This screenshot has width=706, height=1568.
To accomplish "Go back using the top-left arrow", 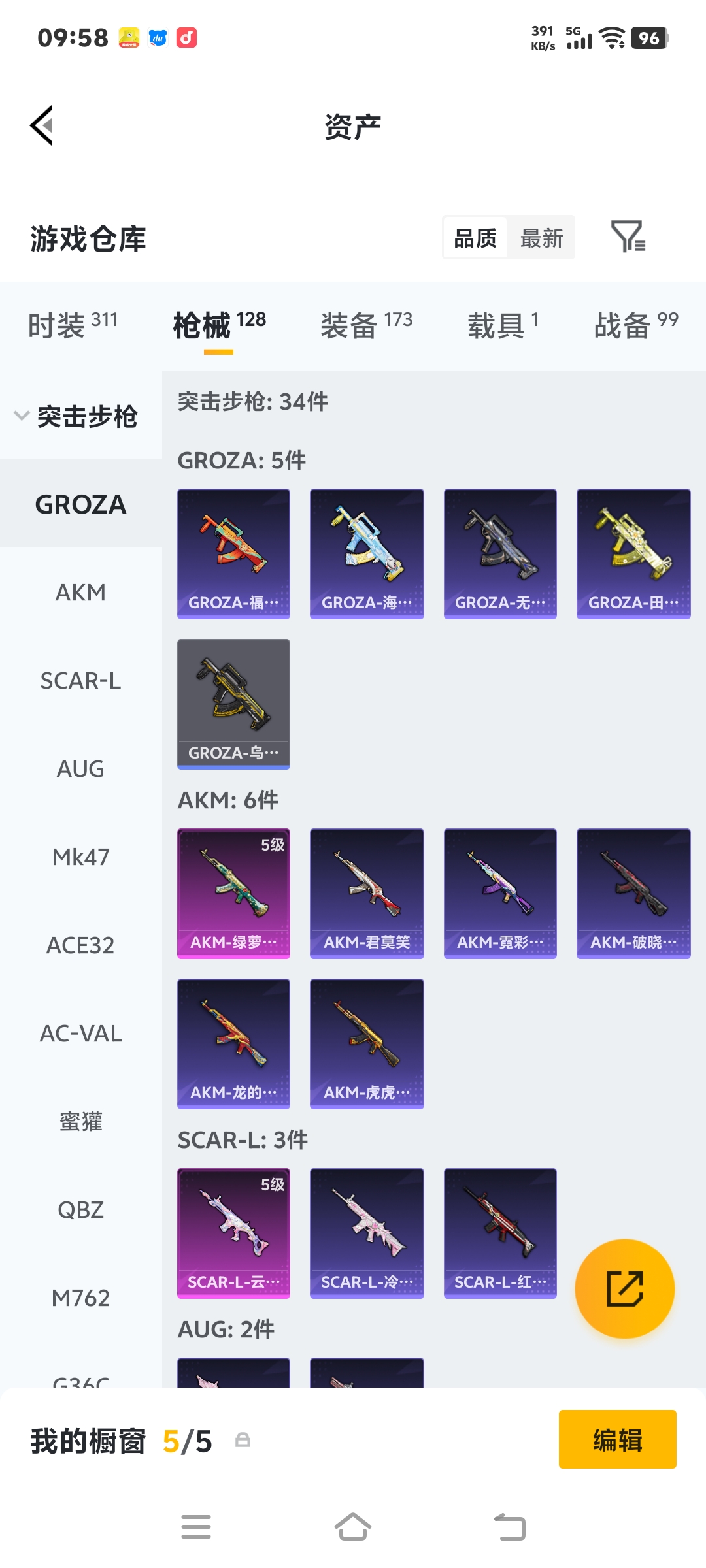I will (41, 125).
